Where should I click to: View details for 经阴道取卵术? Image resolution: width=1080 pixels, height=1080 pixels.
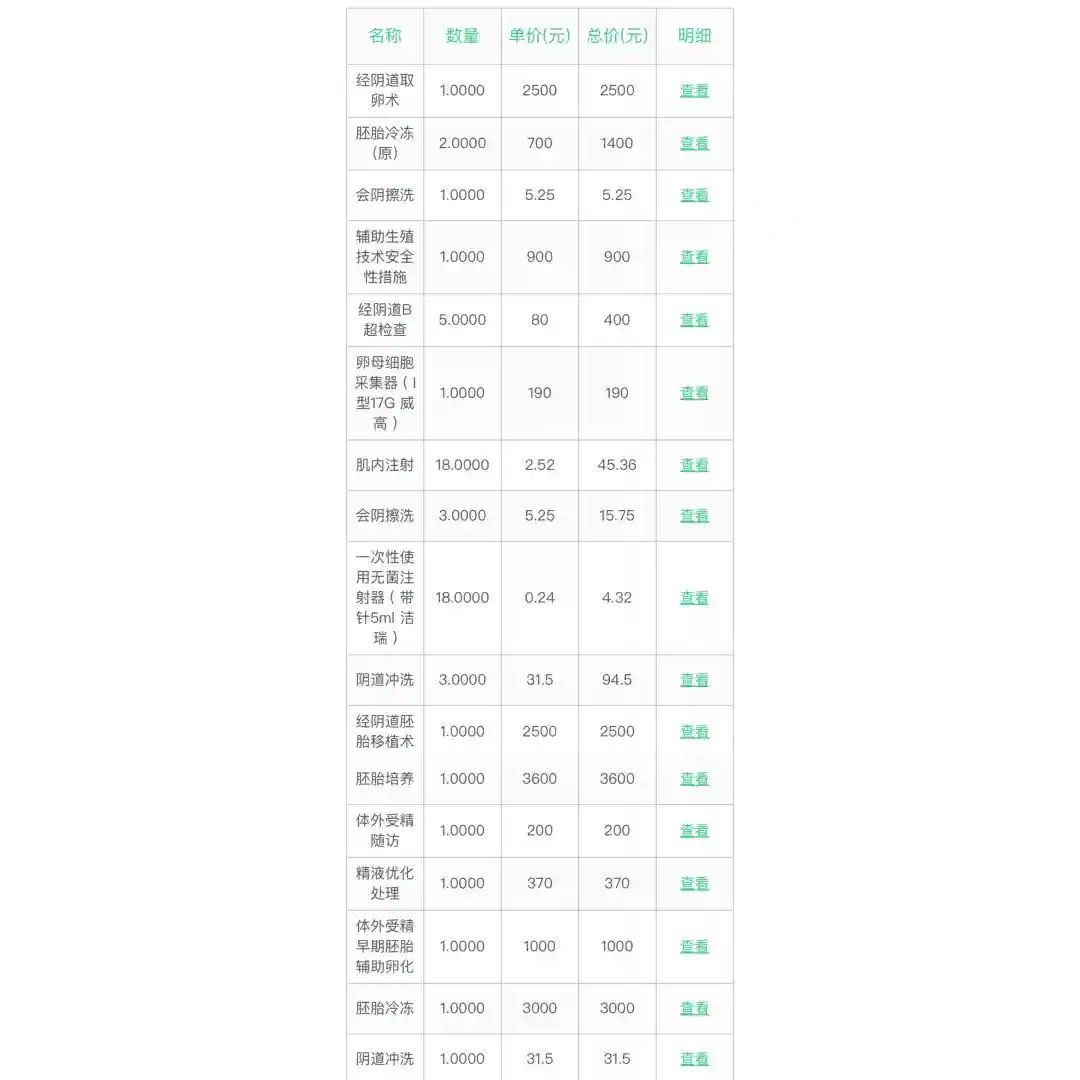(694, 90)
